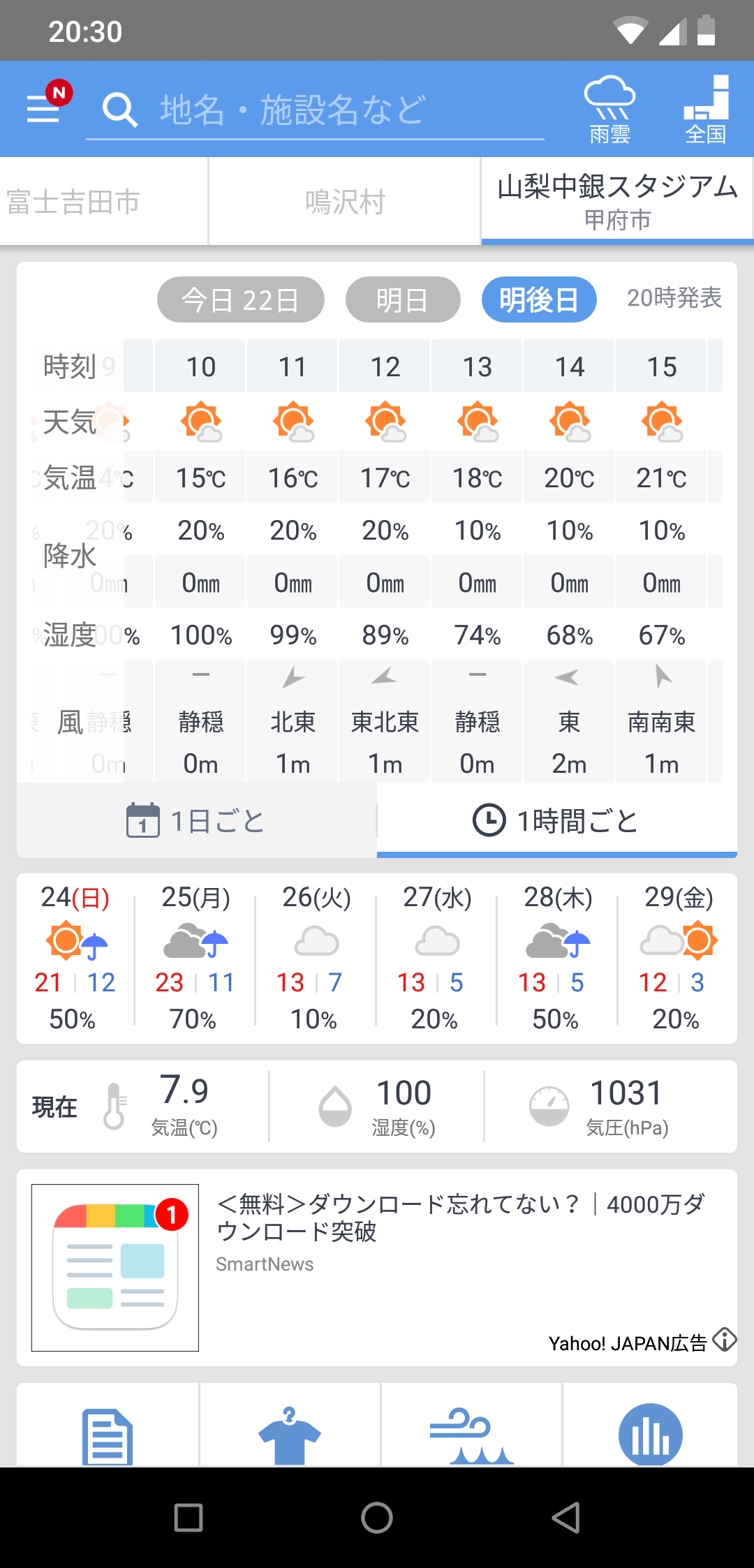The image size is (754, 1568).
Task: Switch to the 鳴沢村 location tab
Action: (345, 202)
